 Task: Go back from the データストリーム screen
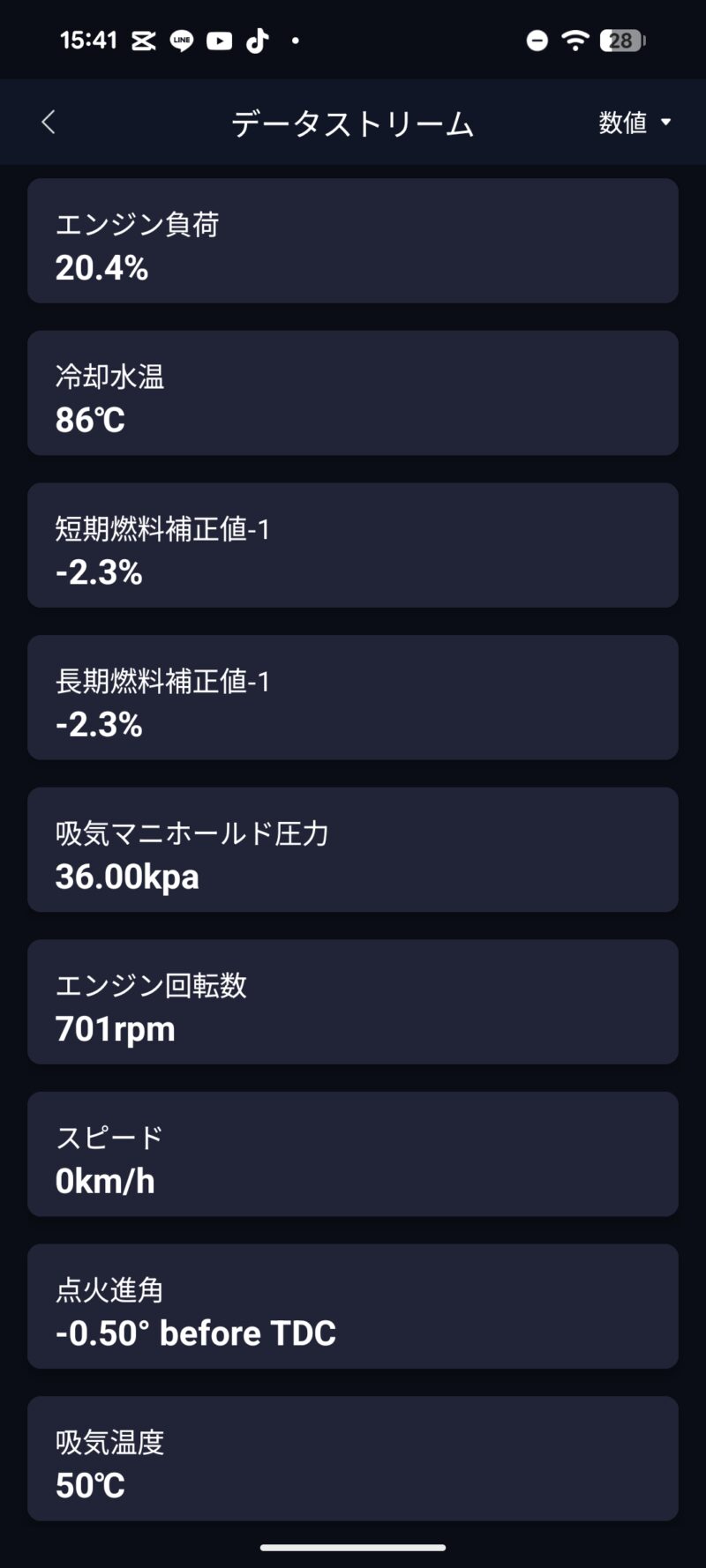[49, 123]
